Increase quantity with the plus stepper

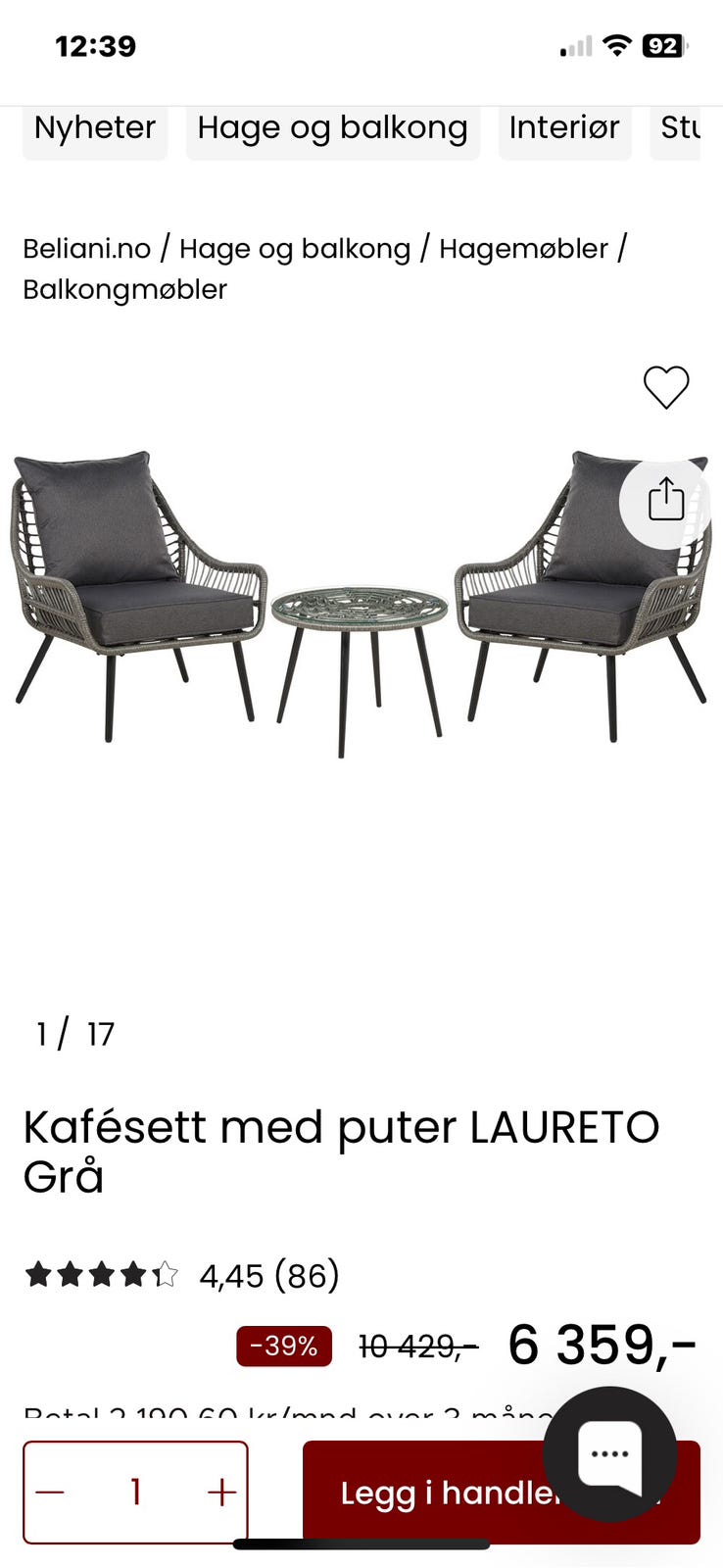[x=219, y=1492]
